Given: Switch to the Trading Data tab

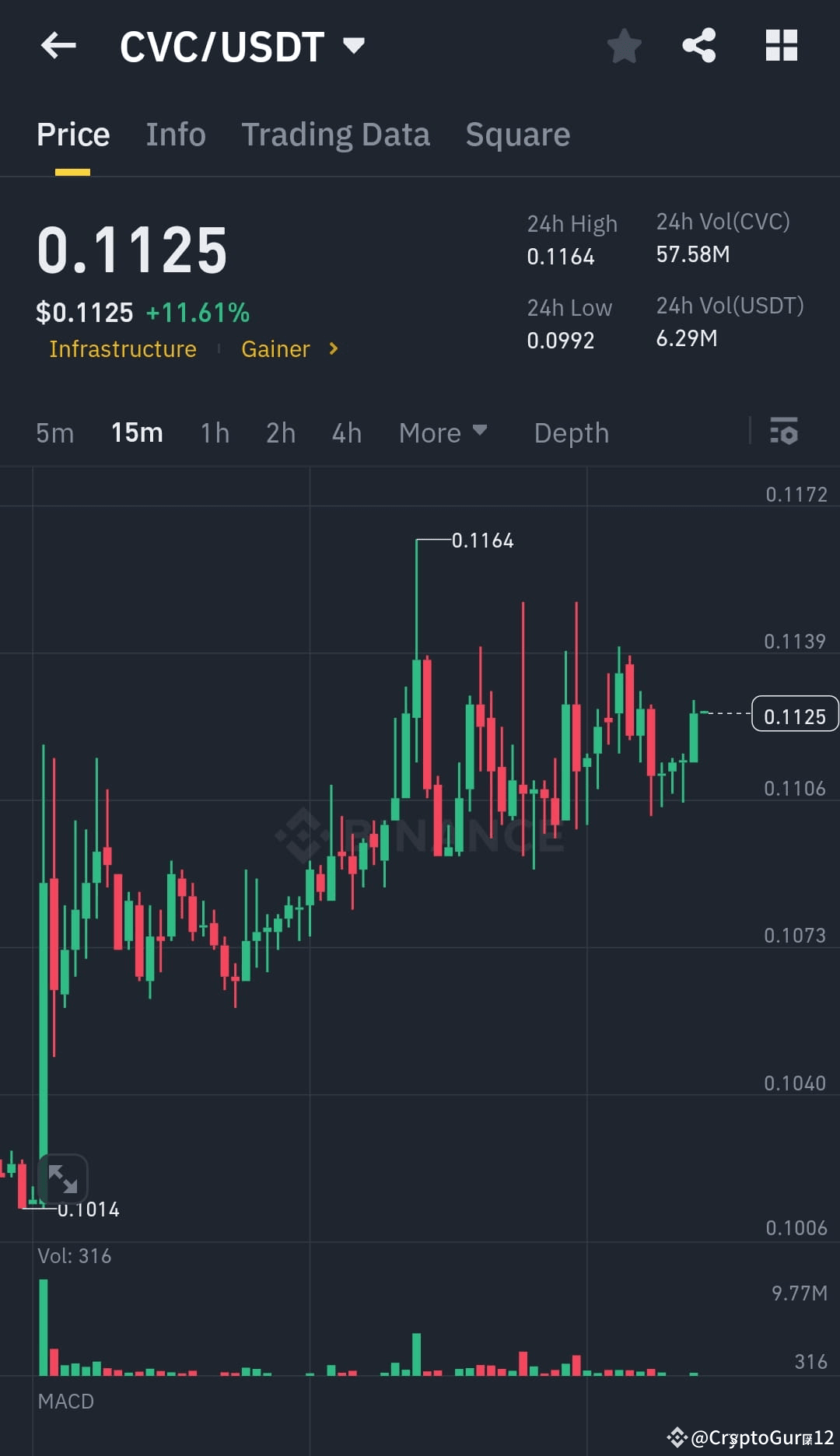Looking at the screenshot, I should pyautogui.click(x=336, y=134).
